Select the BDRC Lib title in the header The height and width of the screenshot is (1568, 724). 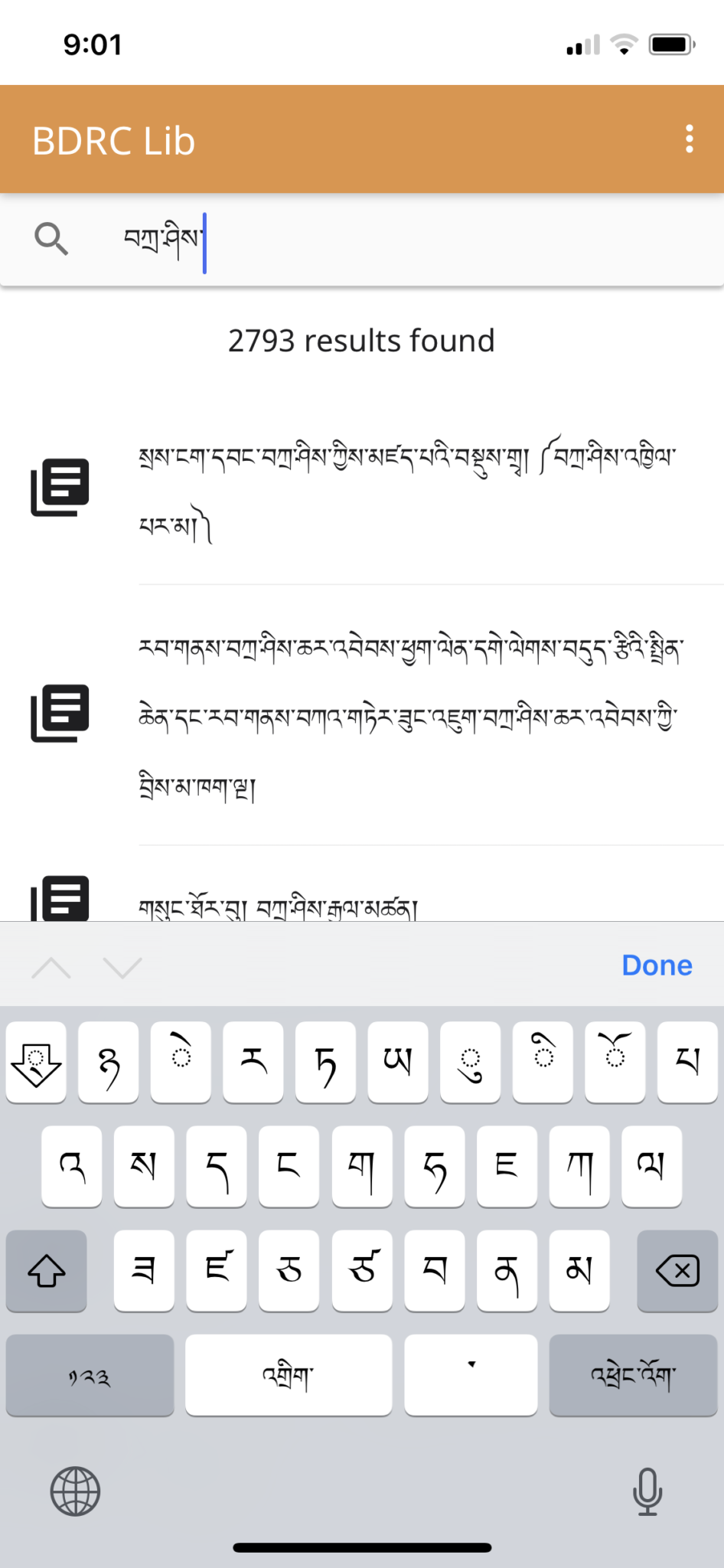tap(113, 139)
